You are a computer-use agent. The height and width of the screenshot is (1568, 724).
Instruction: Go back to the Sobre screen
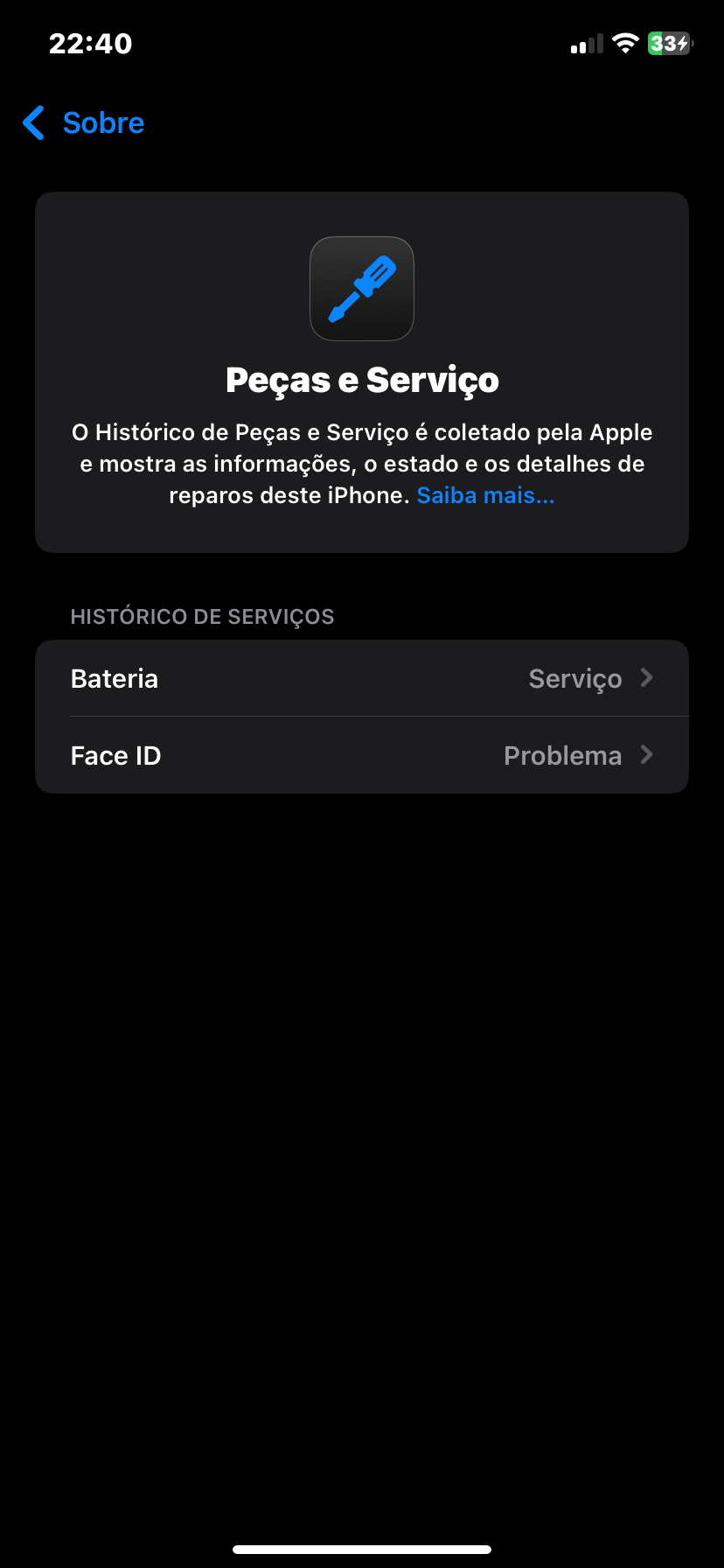(85, 123)
